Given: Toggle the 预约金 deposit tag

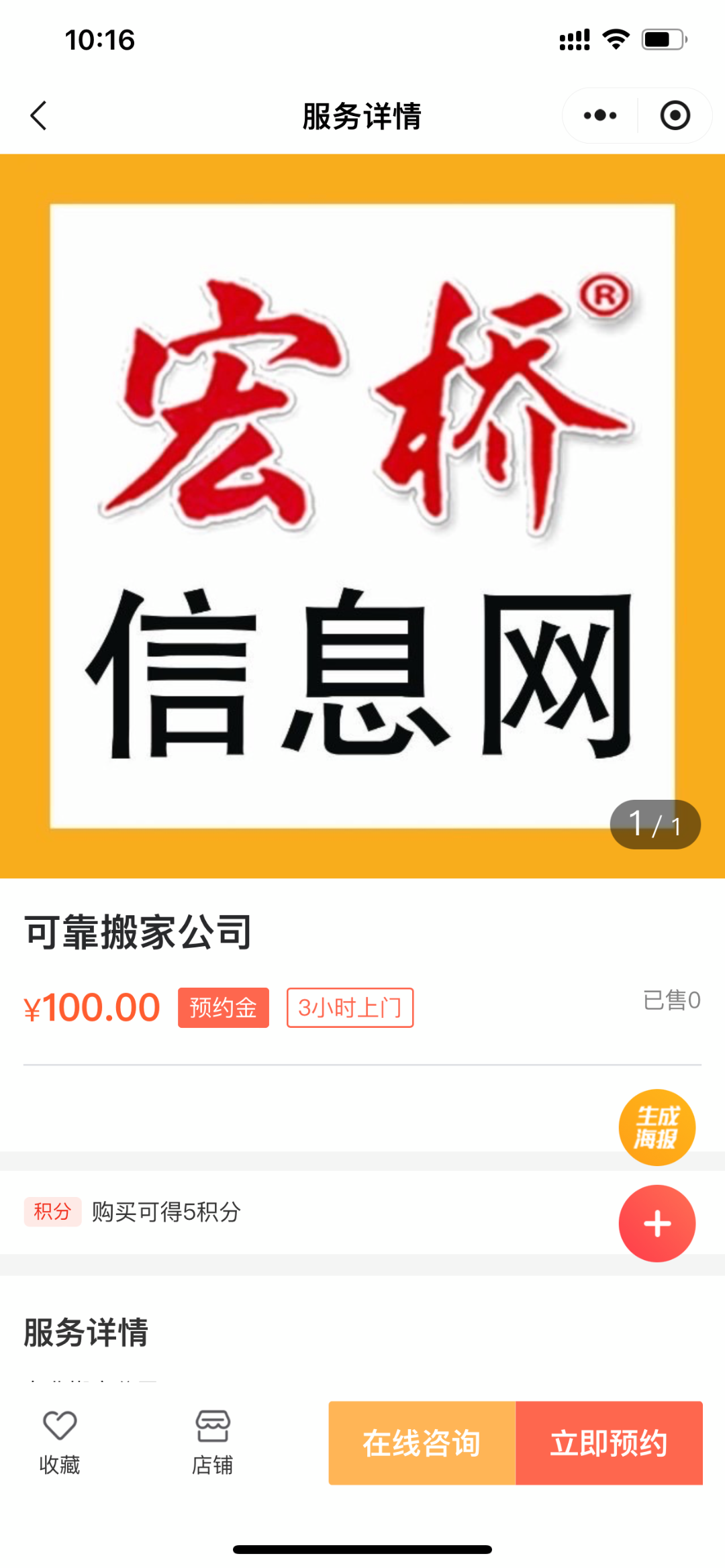Looking at the screenshot, I should 224,1006.
